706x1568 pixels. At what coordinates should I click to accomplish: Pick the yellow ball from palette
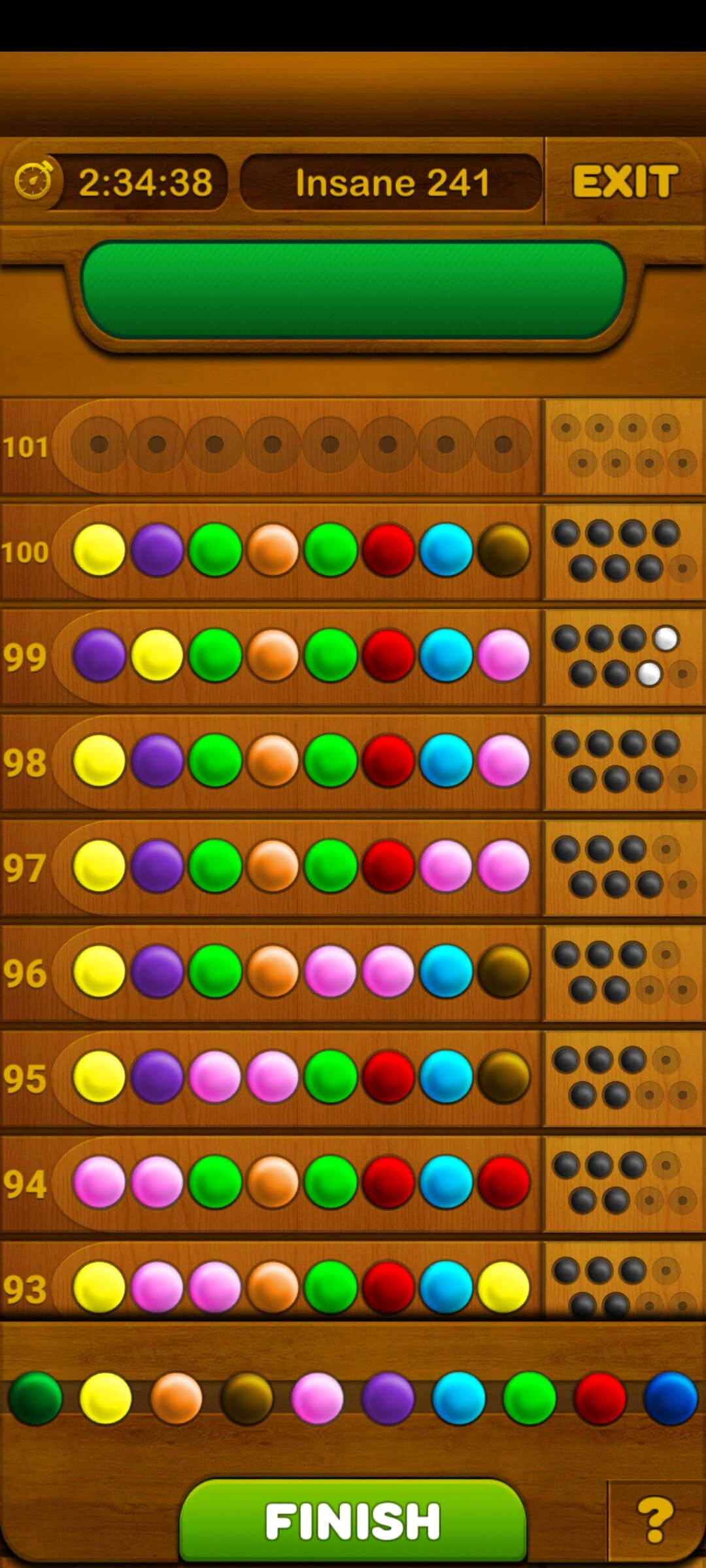click(105, 1398)
